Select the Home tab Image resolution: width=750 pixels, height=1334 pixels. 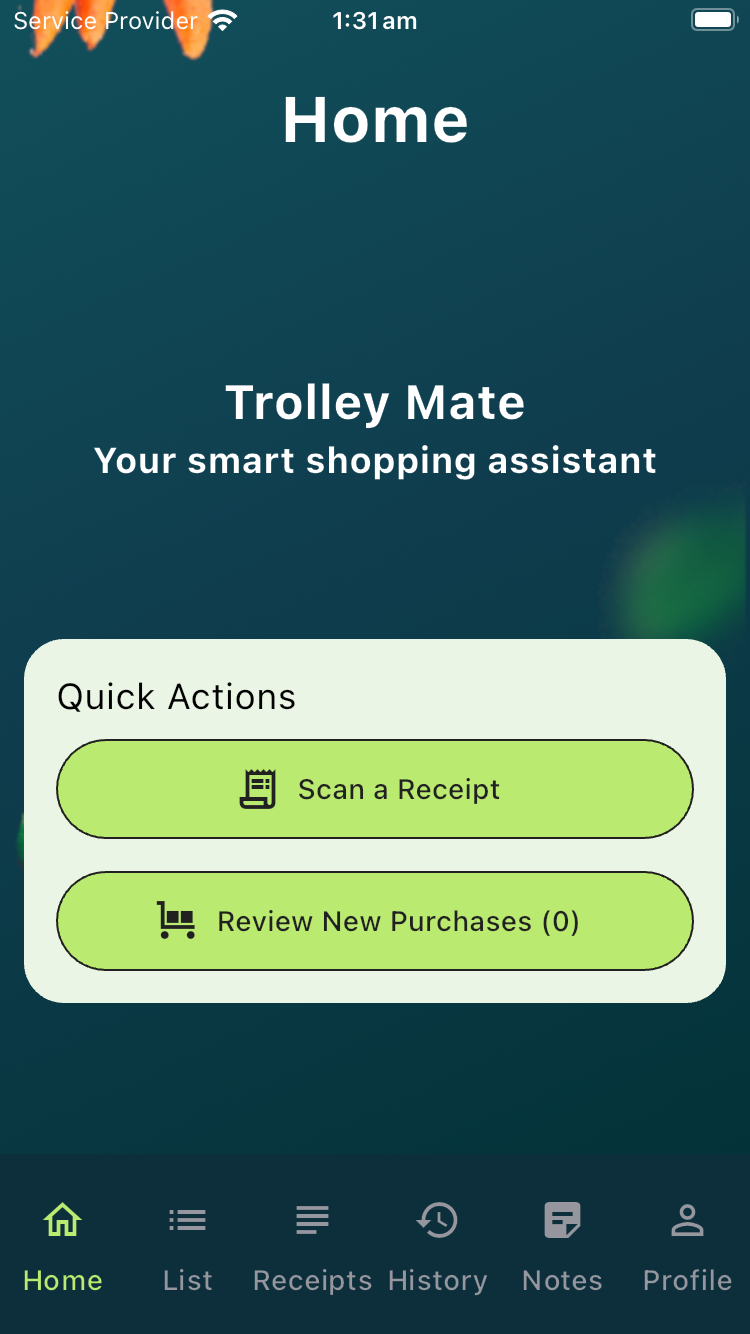(62, 1245)
